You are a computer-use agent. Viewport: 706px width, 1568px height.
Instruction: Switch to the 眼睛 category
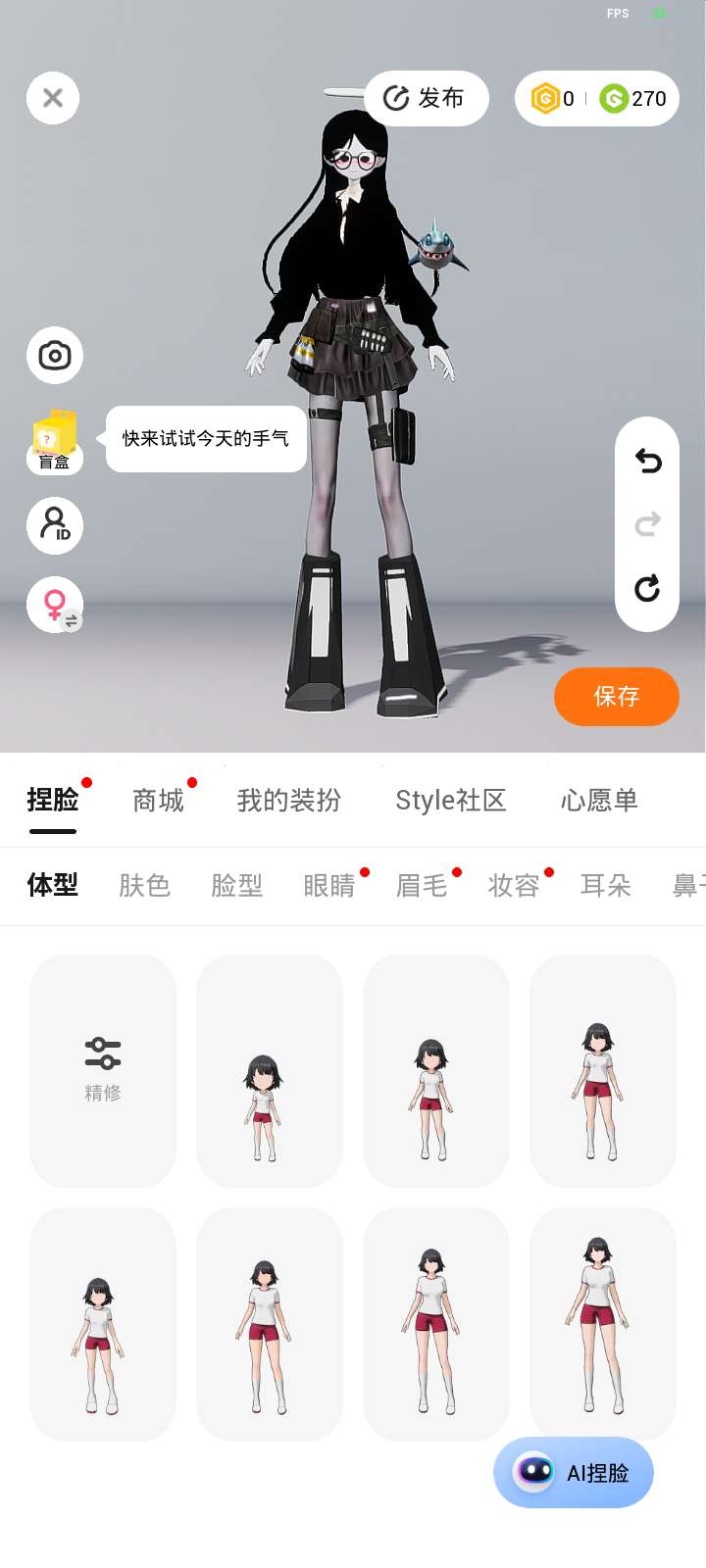(x=328, y=886)
